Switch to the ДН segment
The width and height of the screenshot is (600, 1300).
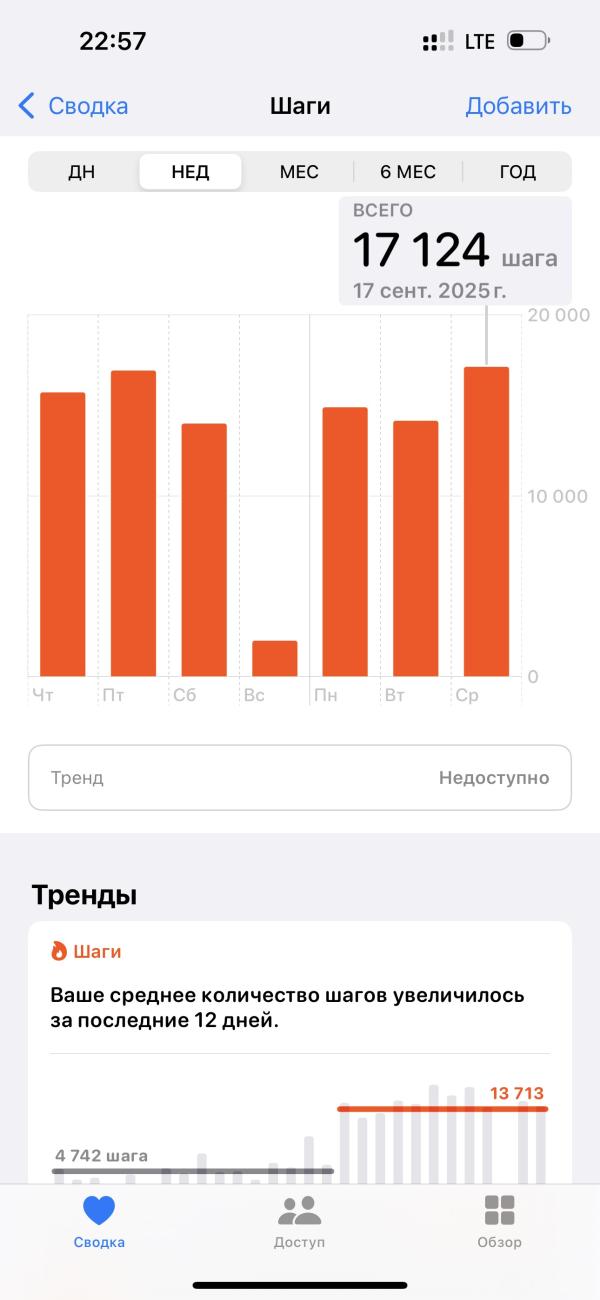click(82, 172)
